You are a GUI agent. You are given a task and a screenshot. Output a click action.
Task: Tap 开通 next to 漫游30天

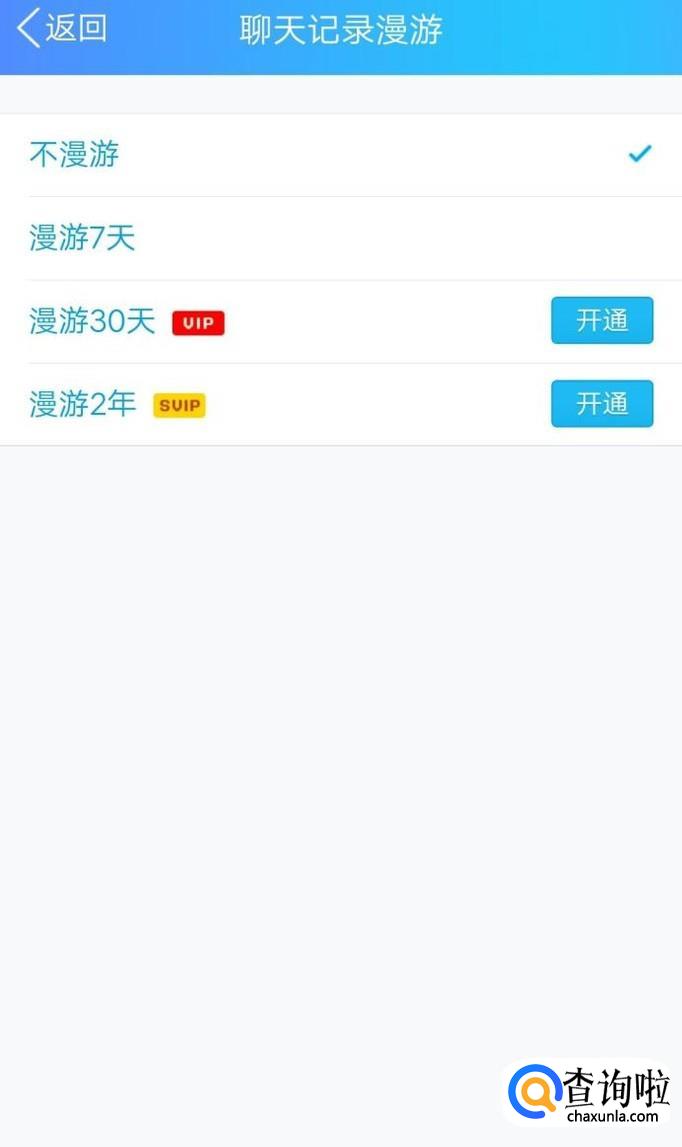(x=602, y=321)
